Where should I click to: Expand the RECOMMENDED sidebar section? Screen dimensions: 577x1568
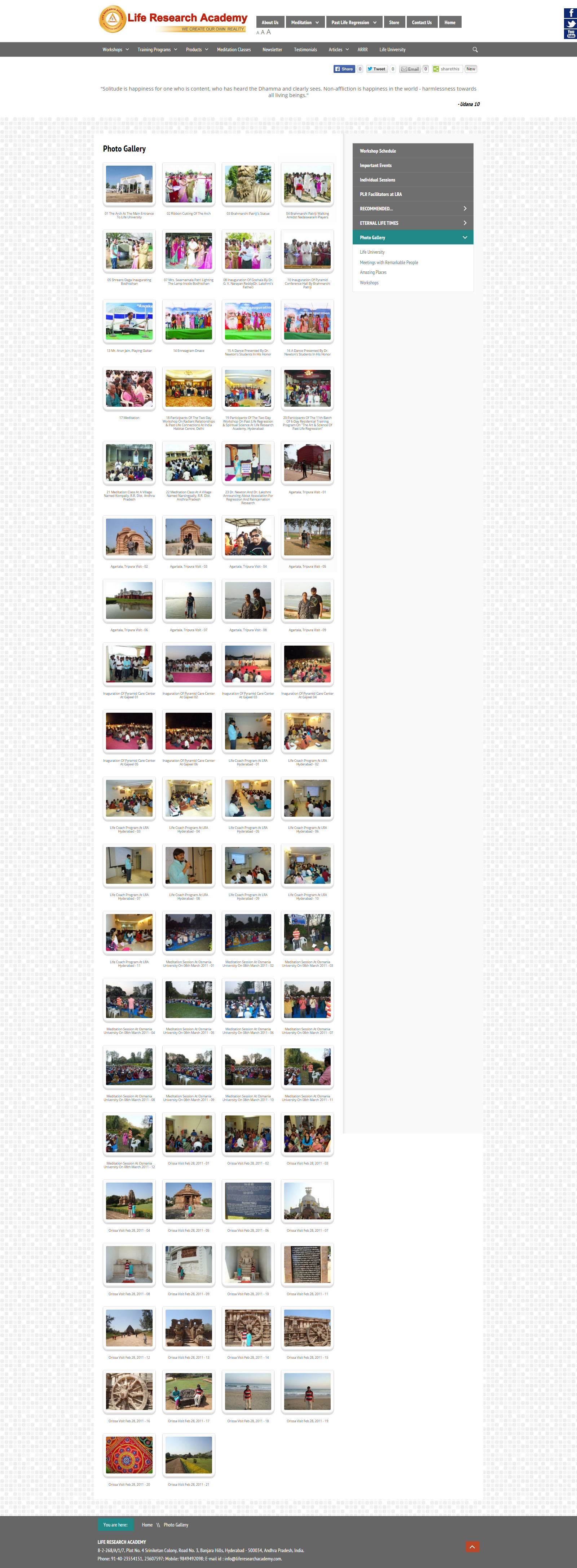tap(412, 209)
